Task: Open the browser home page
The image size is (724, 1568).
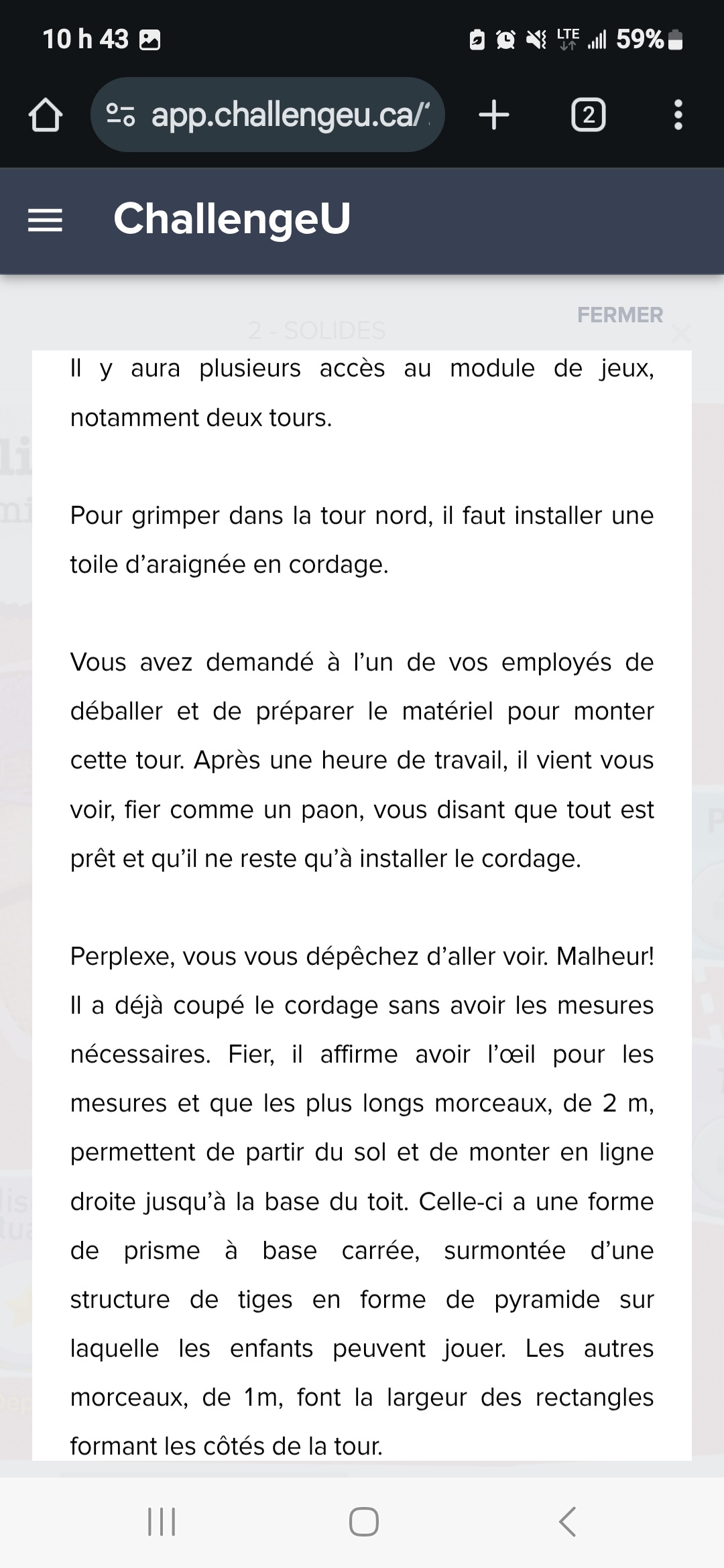Action: [x=46, y=115]
